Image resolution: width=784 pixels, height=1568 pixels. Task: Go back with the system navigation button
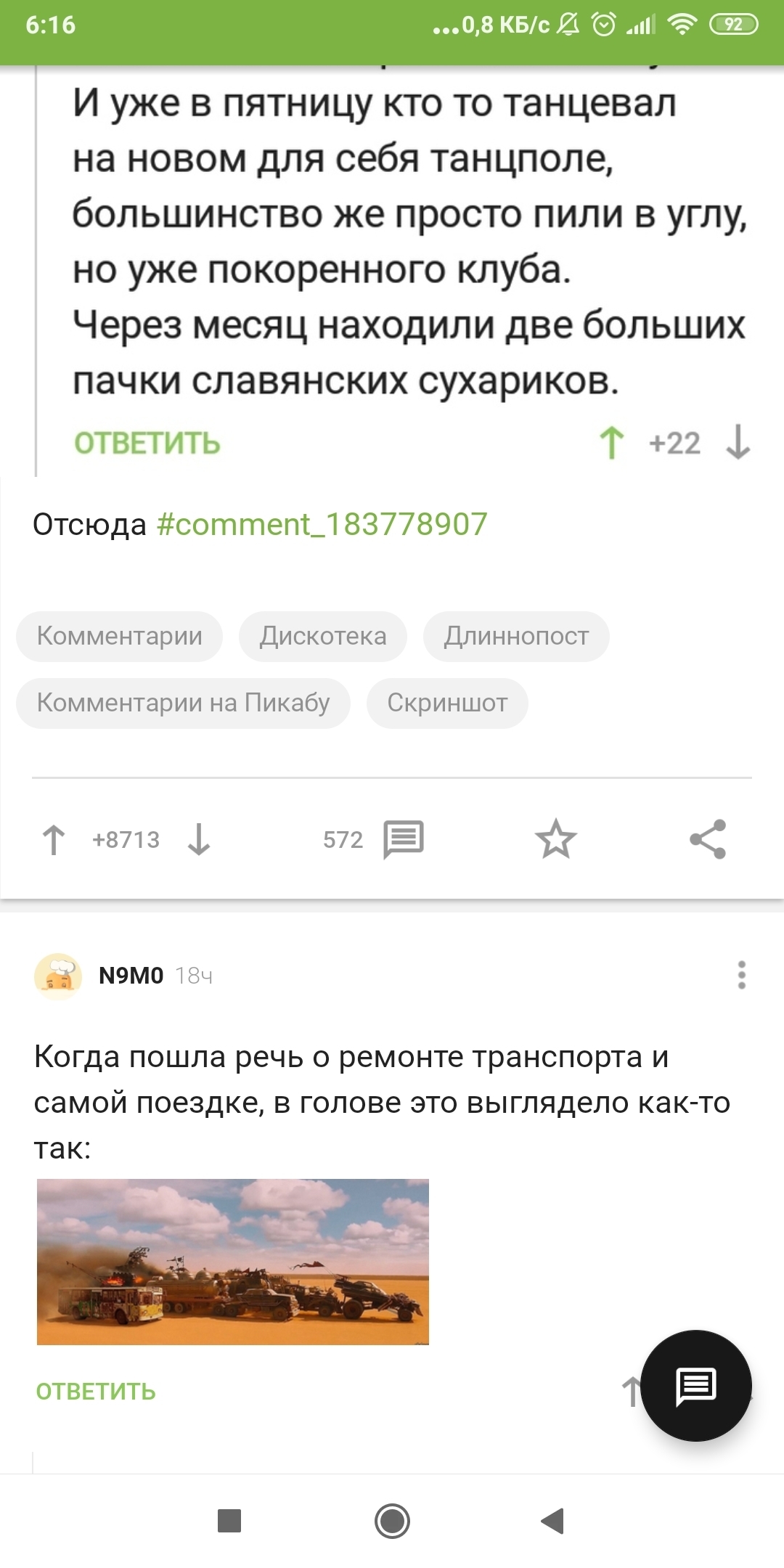[x=553, y=1520]
